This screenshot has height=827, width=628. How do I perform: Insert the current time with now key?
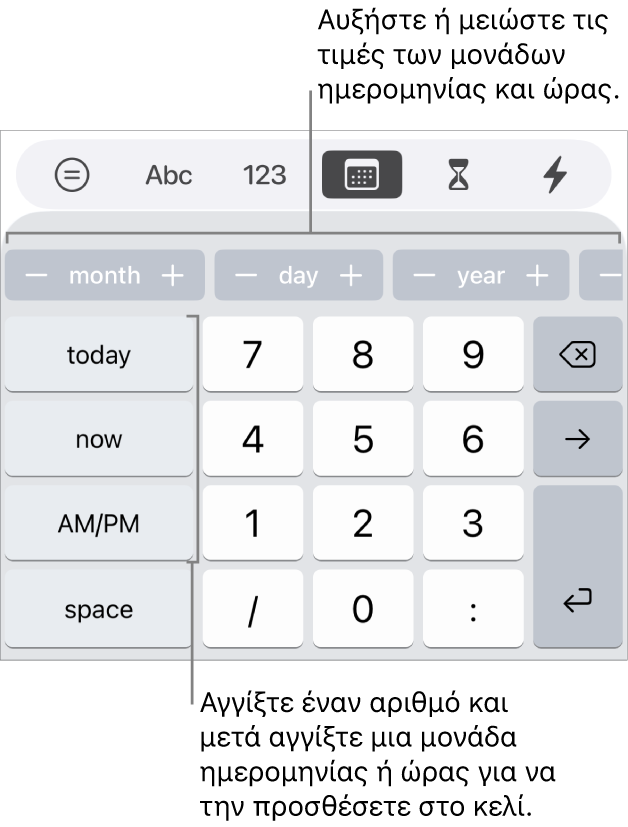click(x=98, y=439)
